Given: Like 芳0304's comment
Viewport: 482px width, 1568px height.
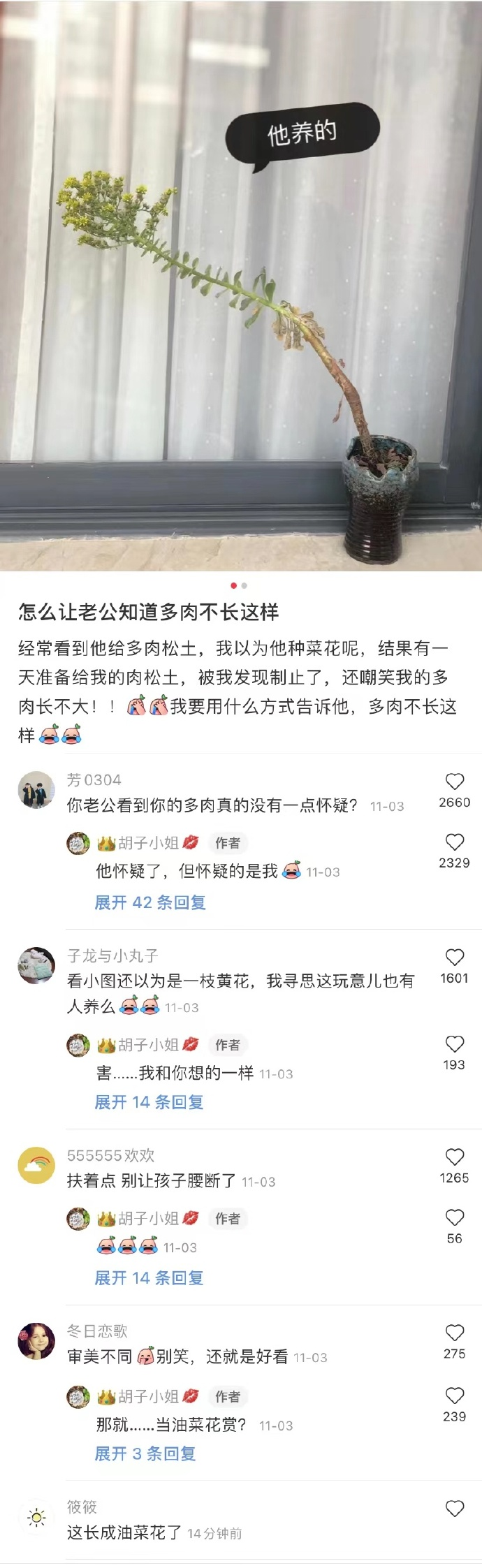Looking at the screenshot, I should click(455, 782).
